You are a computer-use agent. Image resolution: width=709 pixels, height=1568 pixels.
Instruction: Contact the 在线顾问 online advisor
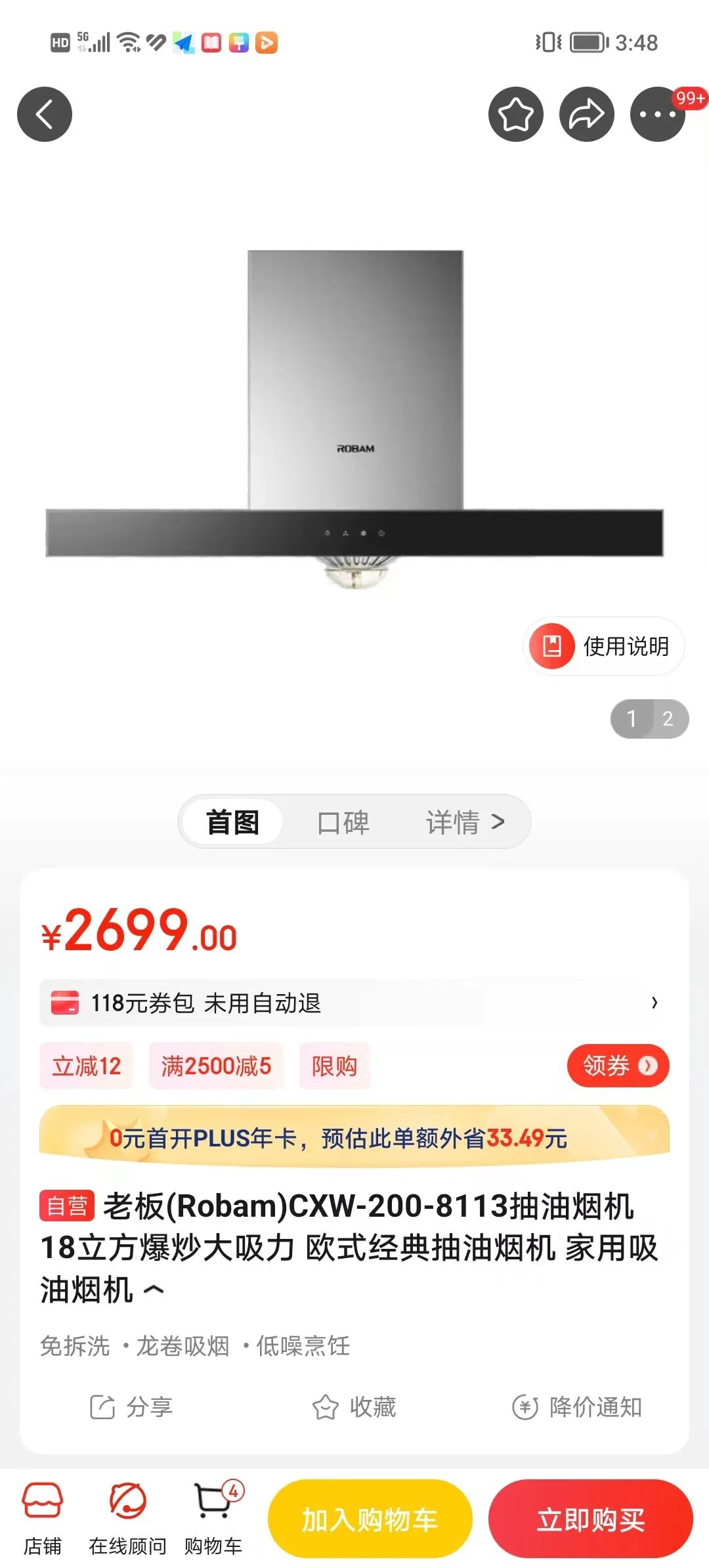[128, 1518]
